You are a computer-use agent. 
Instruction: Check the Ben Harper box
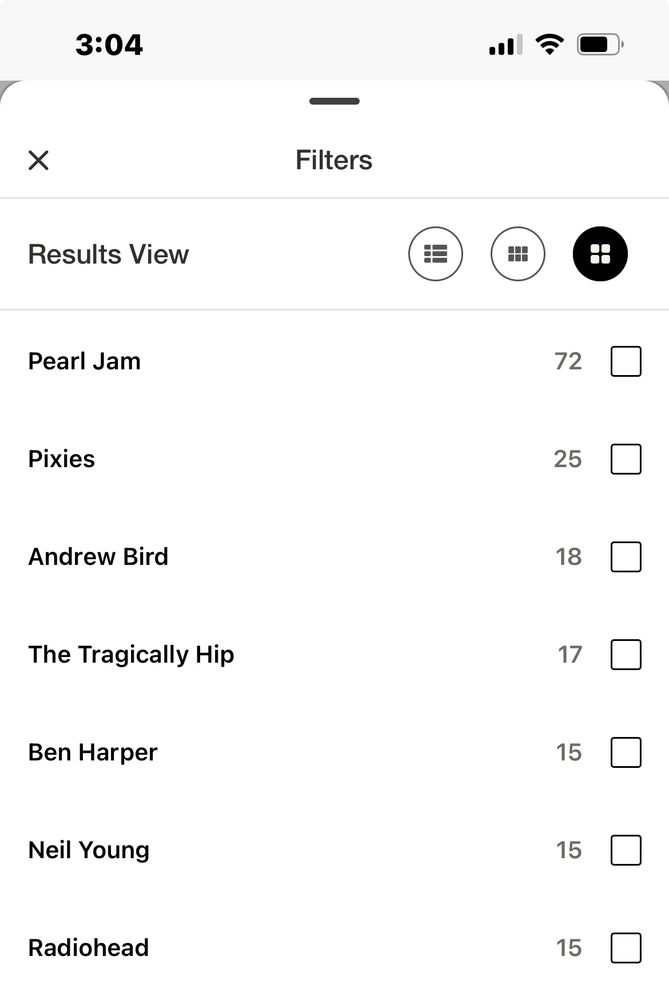point(626,752)
